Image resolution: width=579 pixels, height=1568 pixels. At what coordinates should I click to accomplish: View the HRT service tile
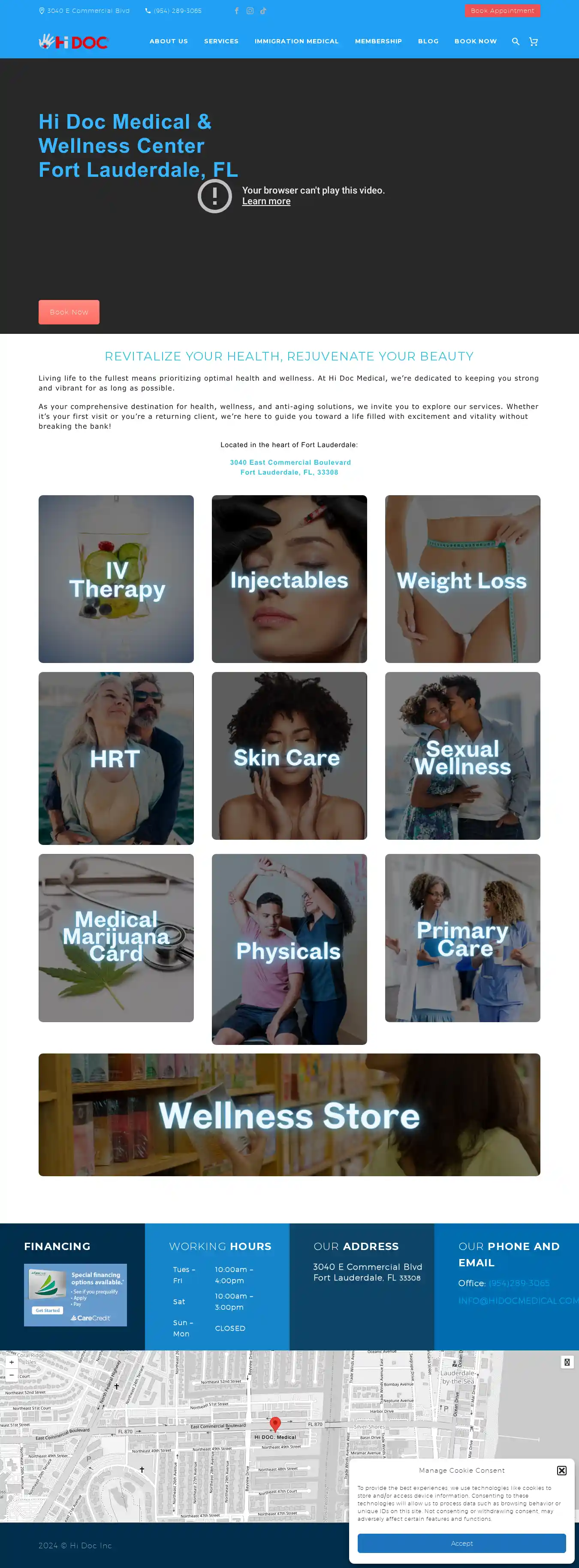(116, 758)
